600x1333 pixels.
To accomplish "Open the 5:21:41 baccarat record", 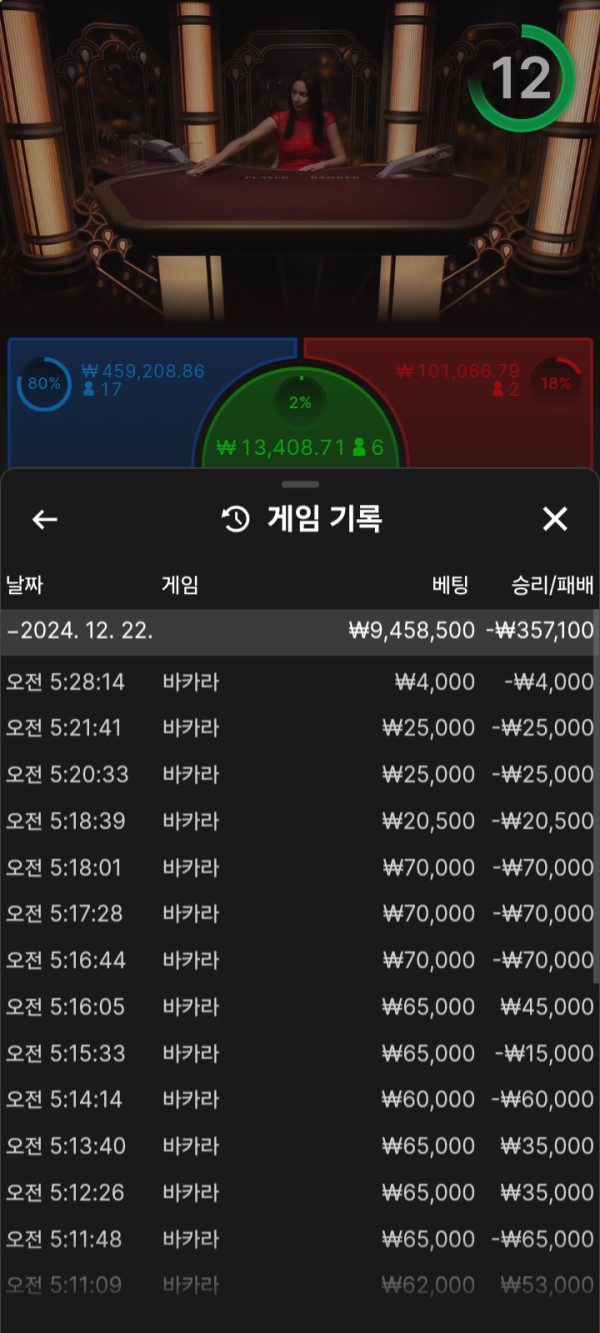I will coord(298,728).
